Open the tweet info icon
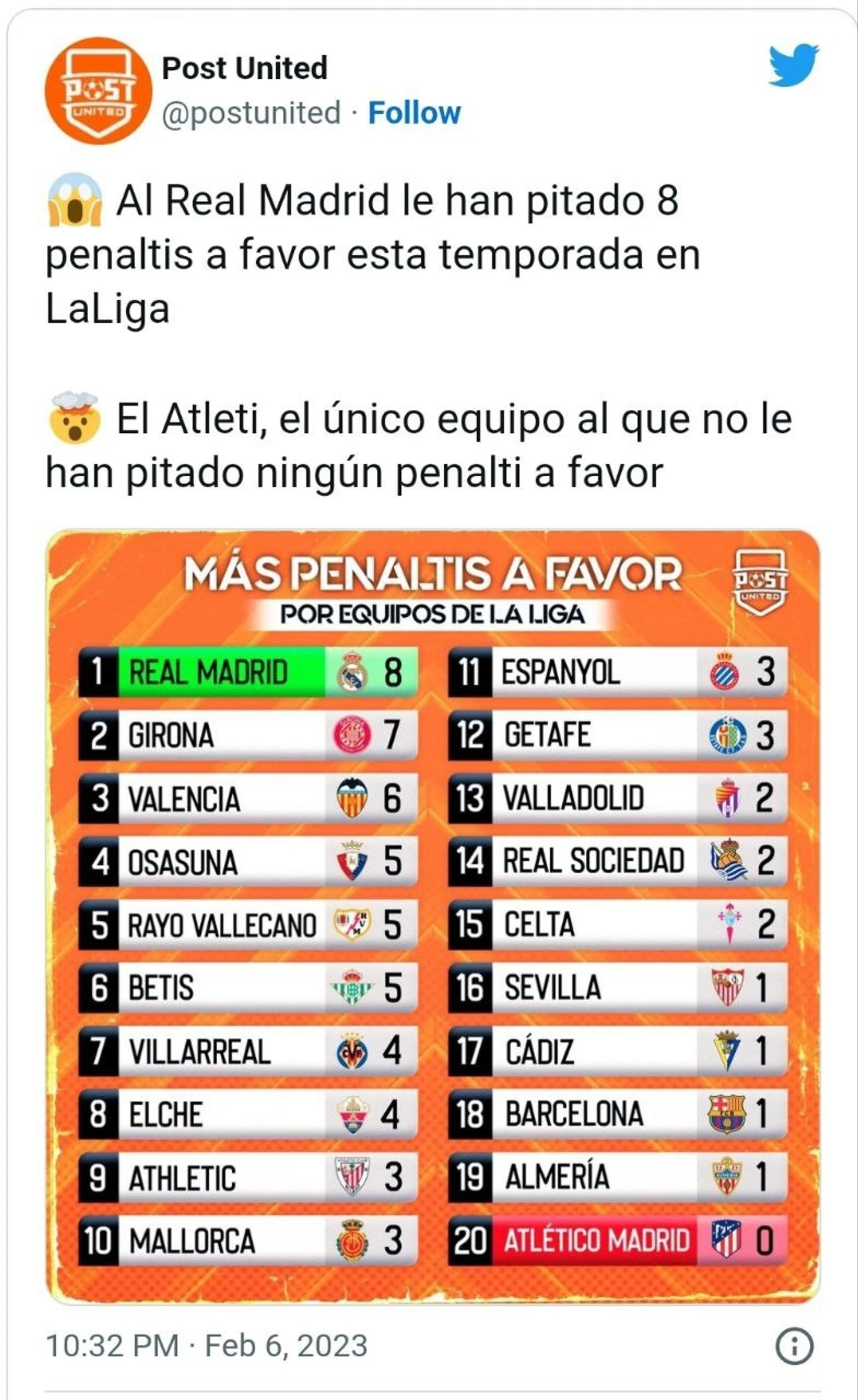Viewport: 858px width, 1400px height. [x=795, y=1346]
